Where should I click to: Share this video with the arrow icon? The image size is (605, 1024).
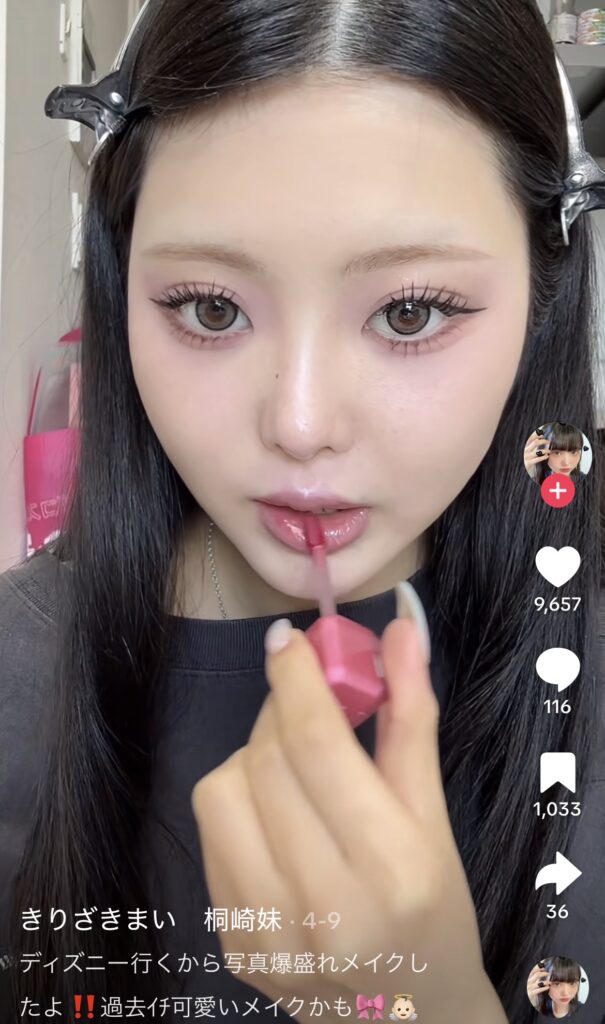(x=557, y=874)
